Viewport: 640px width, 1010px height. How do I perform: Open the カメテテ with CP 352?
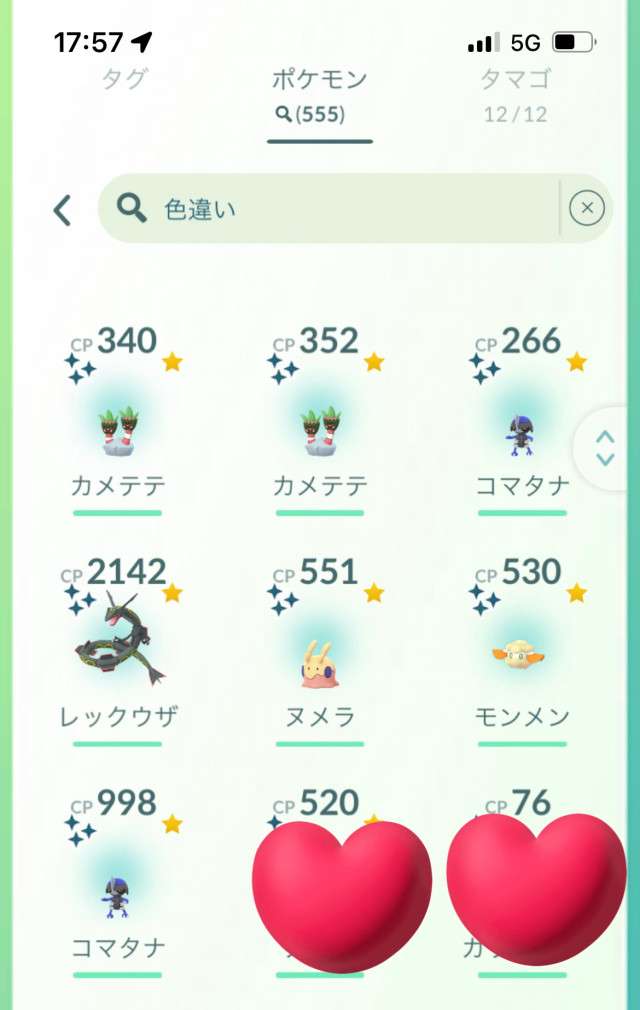pyautogui.click(x=320, y=427)
